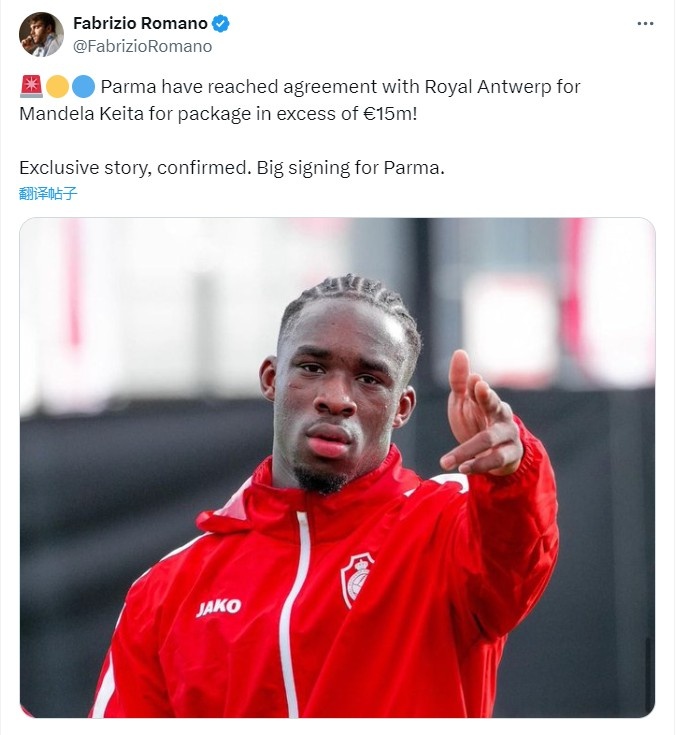The width and height of the screenshot is (677, 735).
Task: Open the attached Mandela Keita photo
Action: (x=337, y=467)
